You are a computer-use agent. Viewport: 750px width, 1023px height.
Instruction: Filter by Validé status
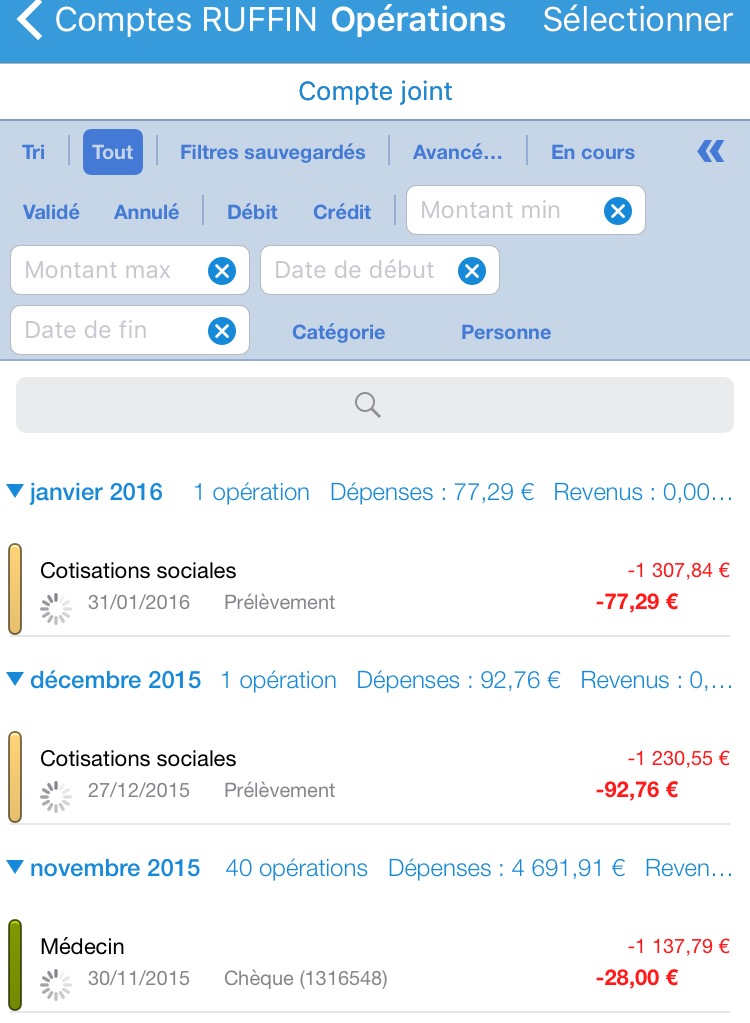tap(51, 212)
